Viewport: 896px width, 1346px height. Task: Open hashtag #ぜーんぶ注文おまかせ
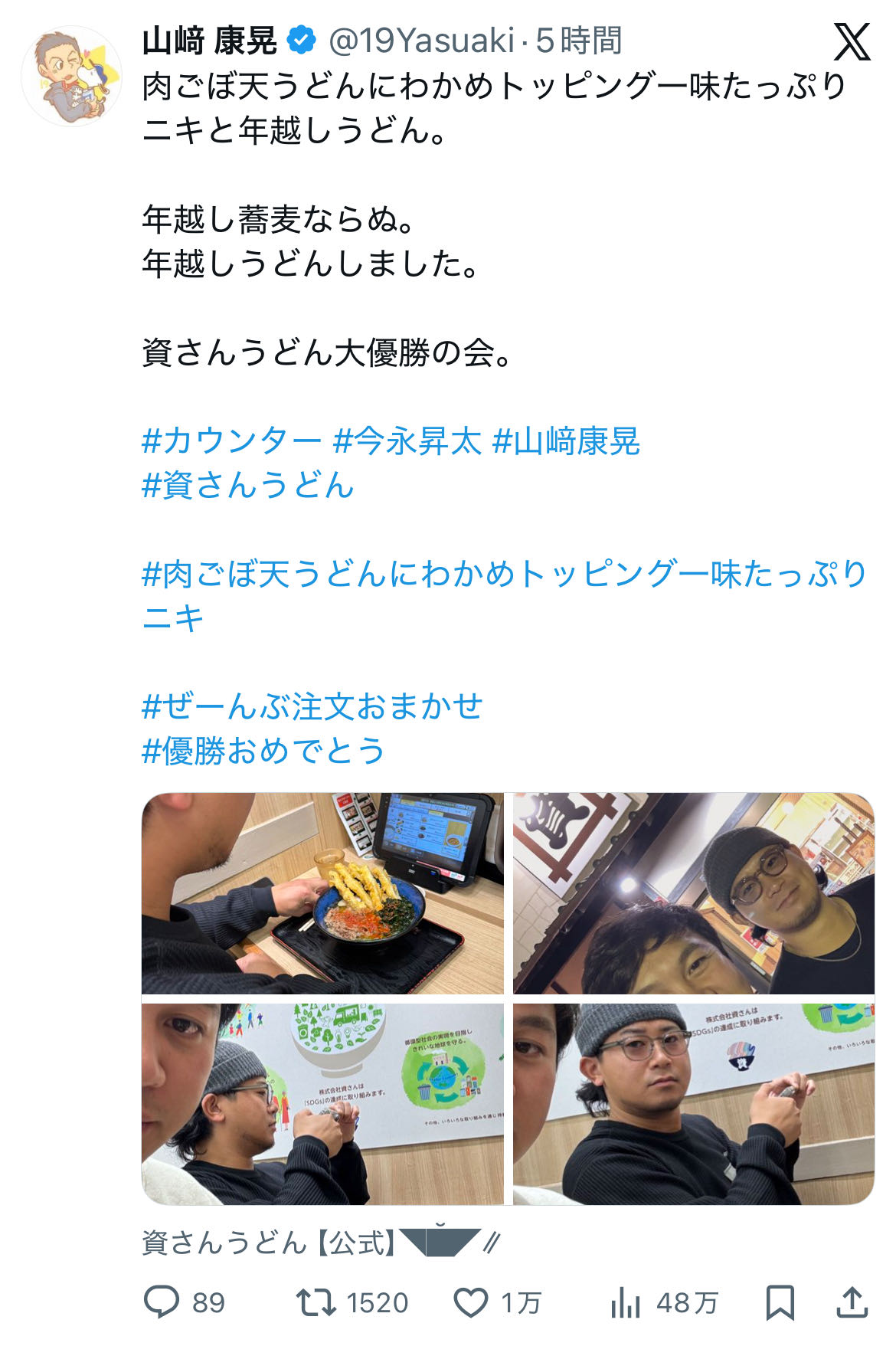tap(312, 706)
